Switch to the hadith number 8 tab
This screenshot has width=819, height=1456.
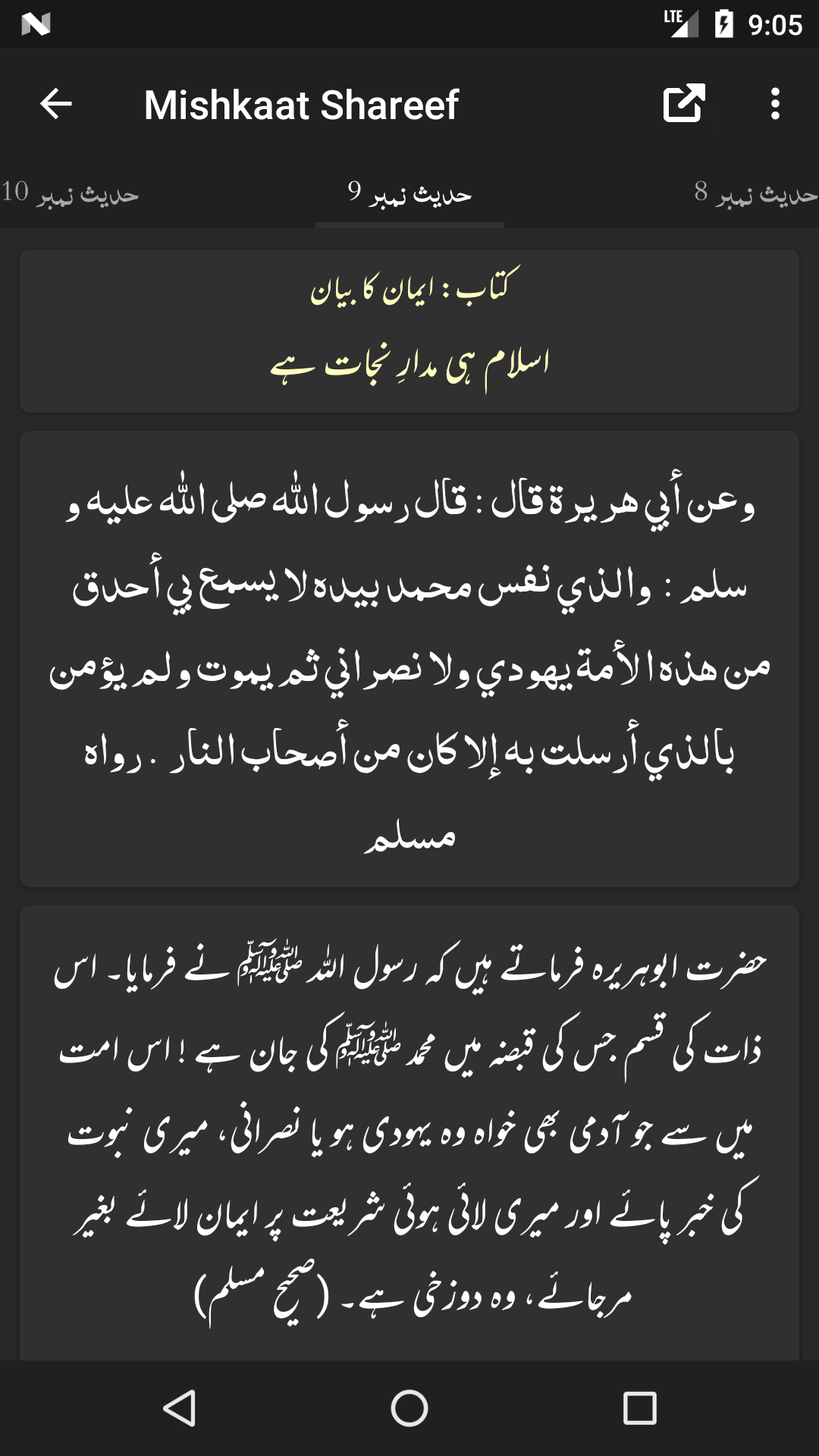tap(755, 194)
